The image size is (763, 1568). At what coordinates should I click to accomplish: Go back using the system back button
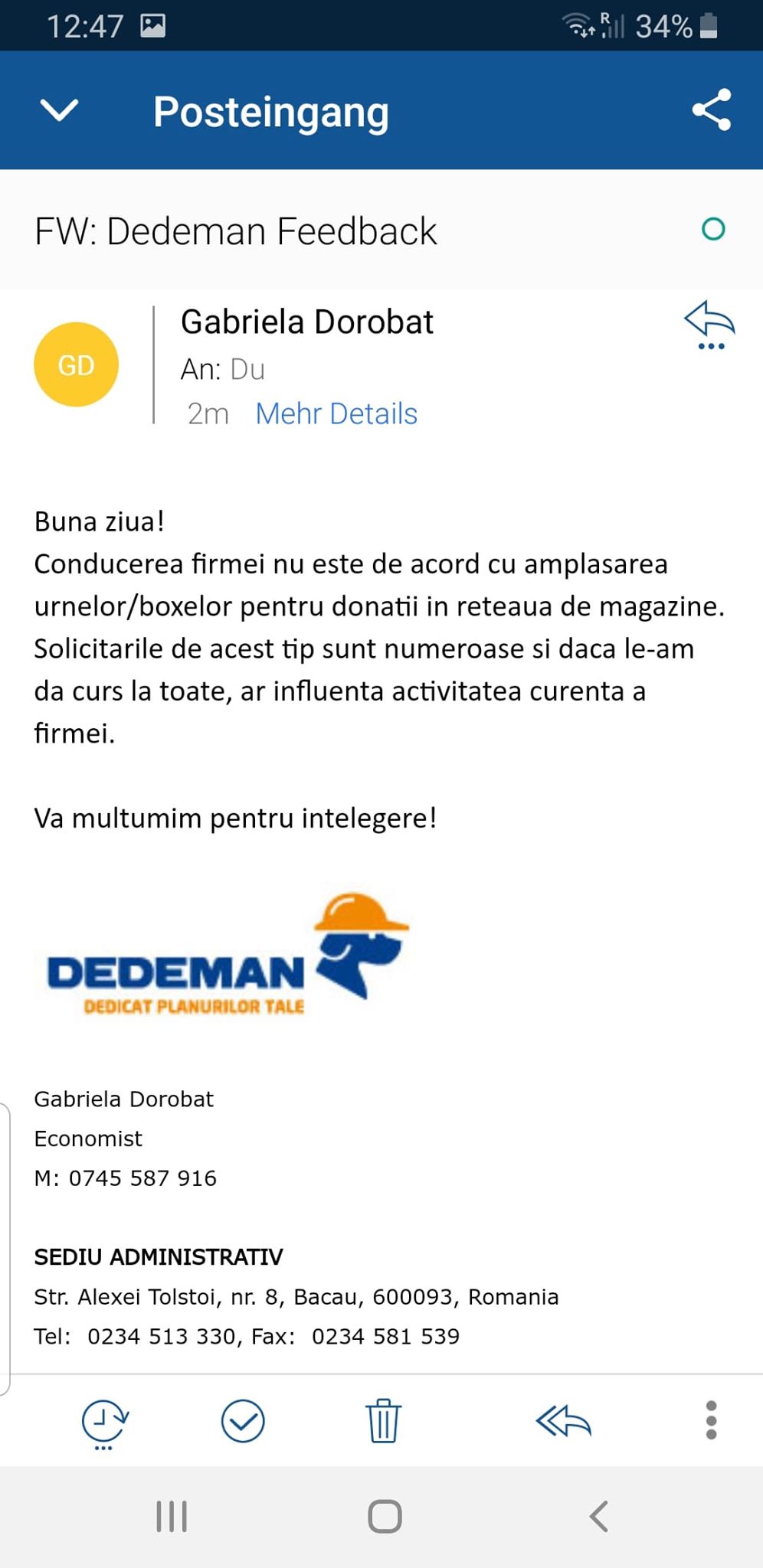click(598, 1516)
